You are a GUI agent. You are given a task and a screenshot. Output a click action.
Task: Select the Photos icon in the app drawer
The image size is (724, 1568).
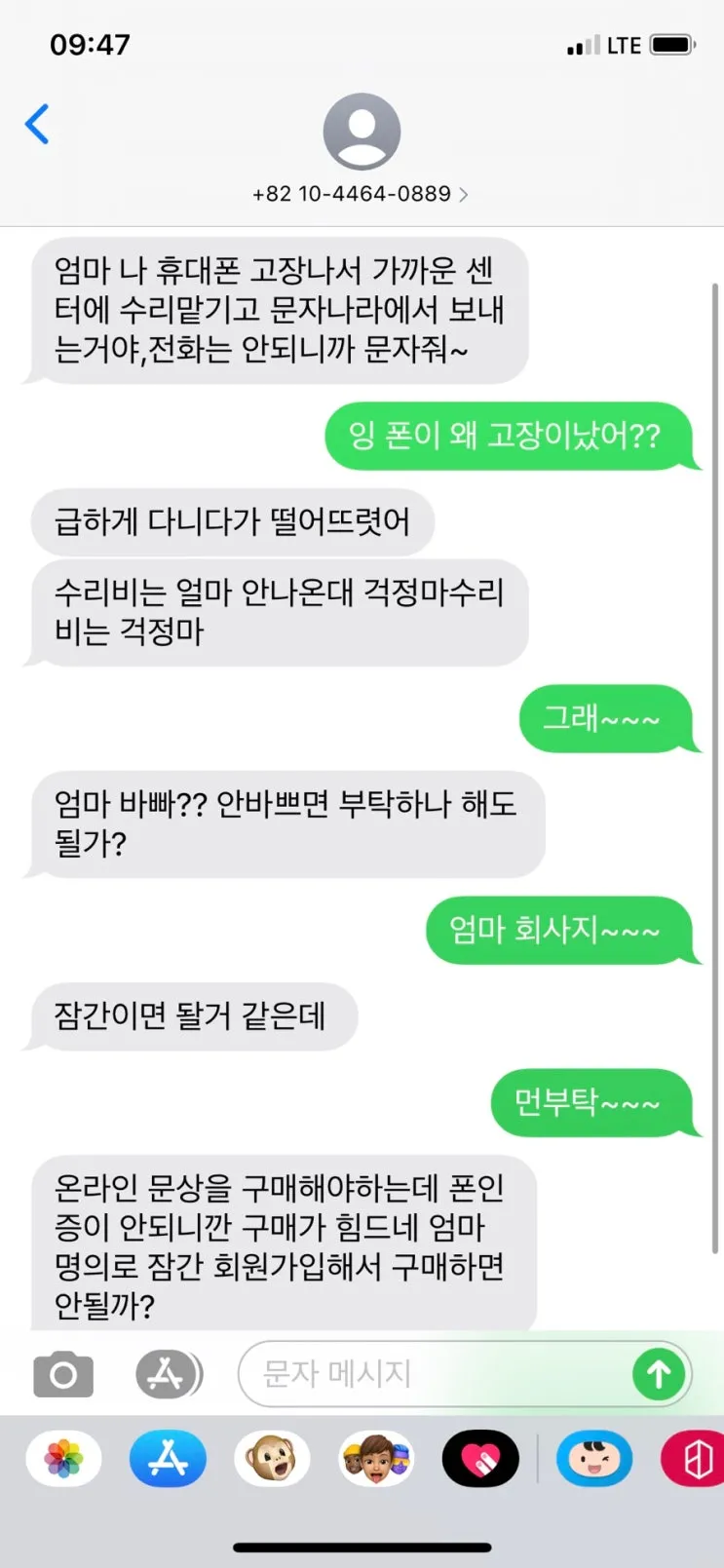[62, 1457]
